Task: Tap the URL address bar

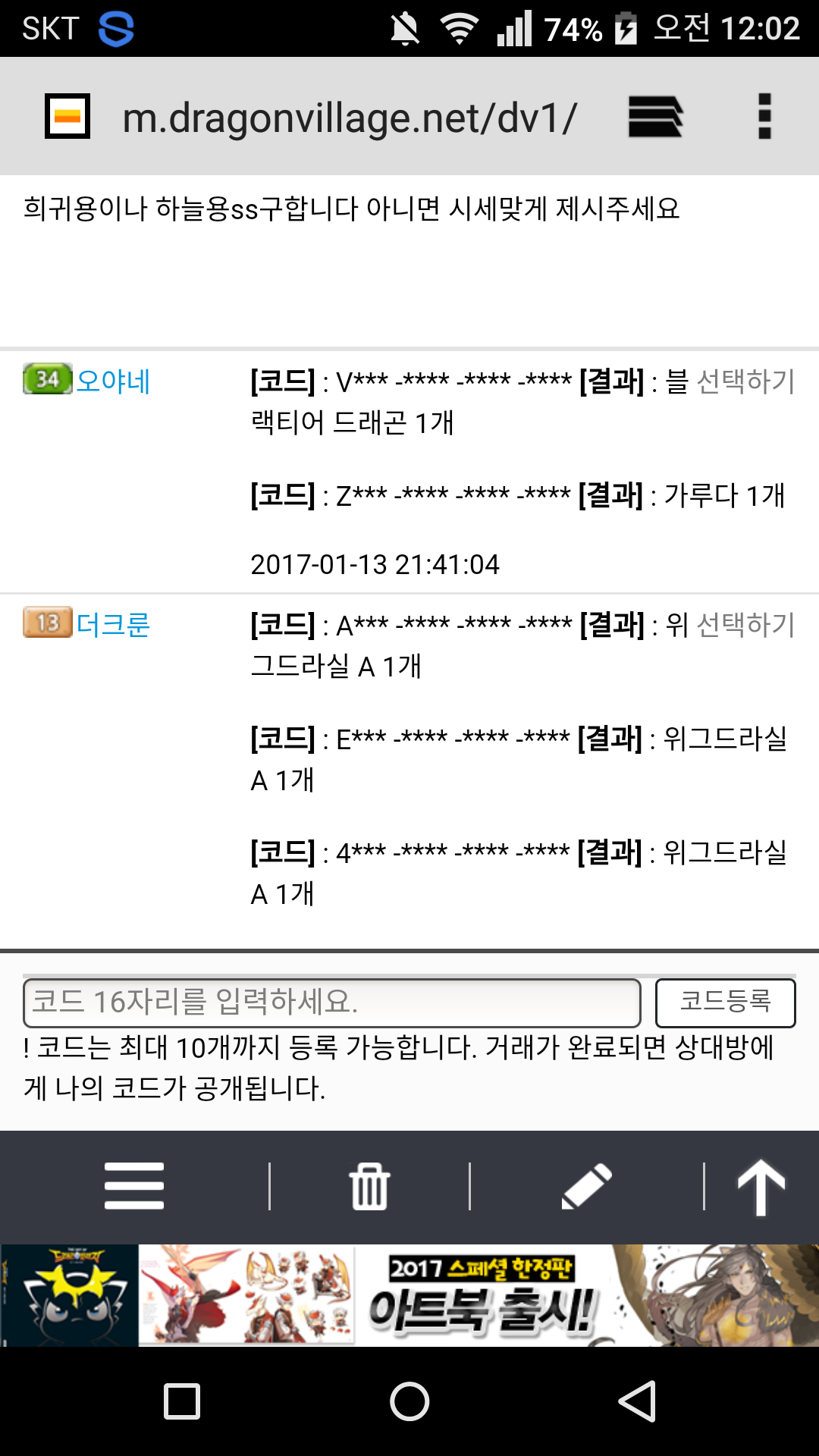Action: point(349,118)
